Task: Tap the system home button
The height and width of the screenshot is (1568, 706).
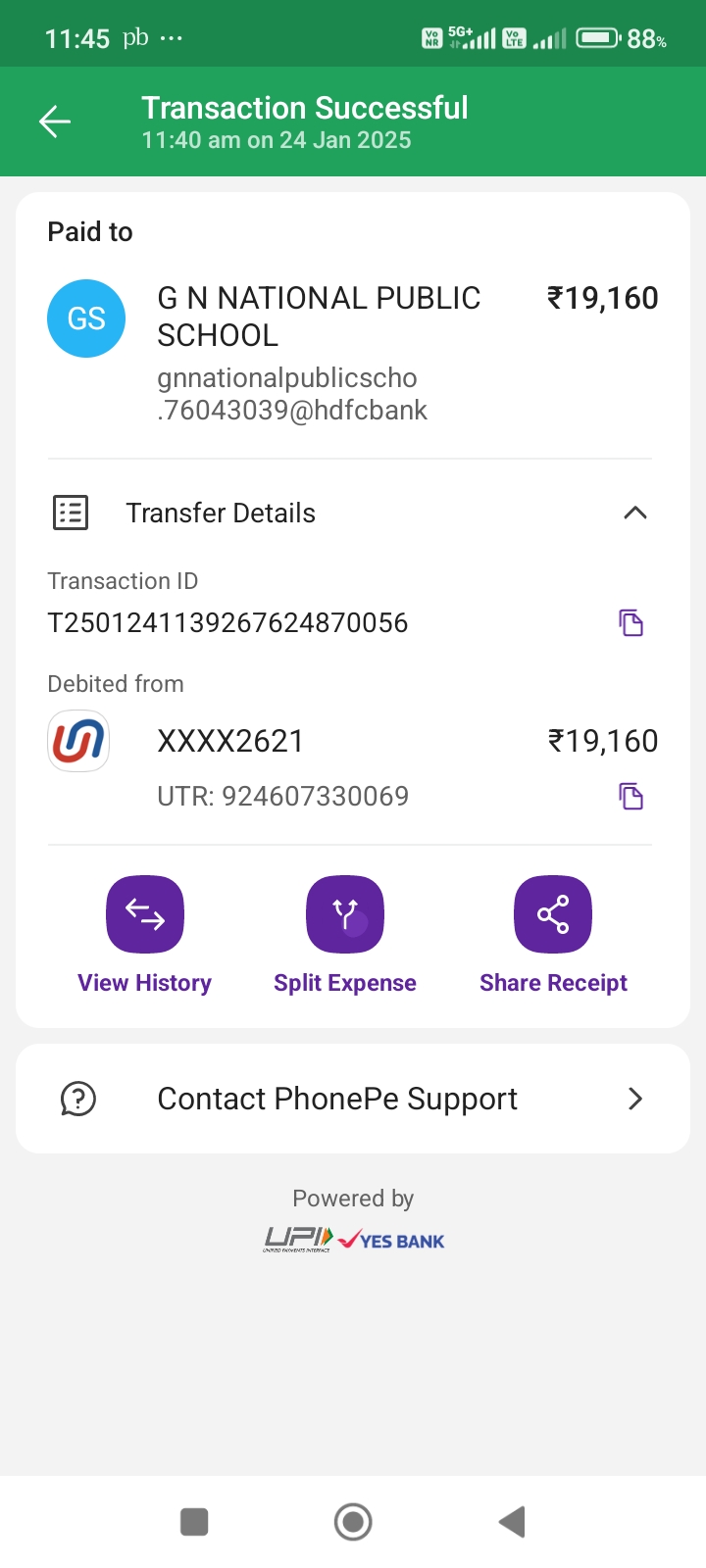Action: tap(353, 1522)
